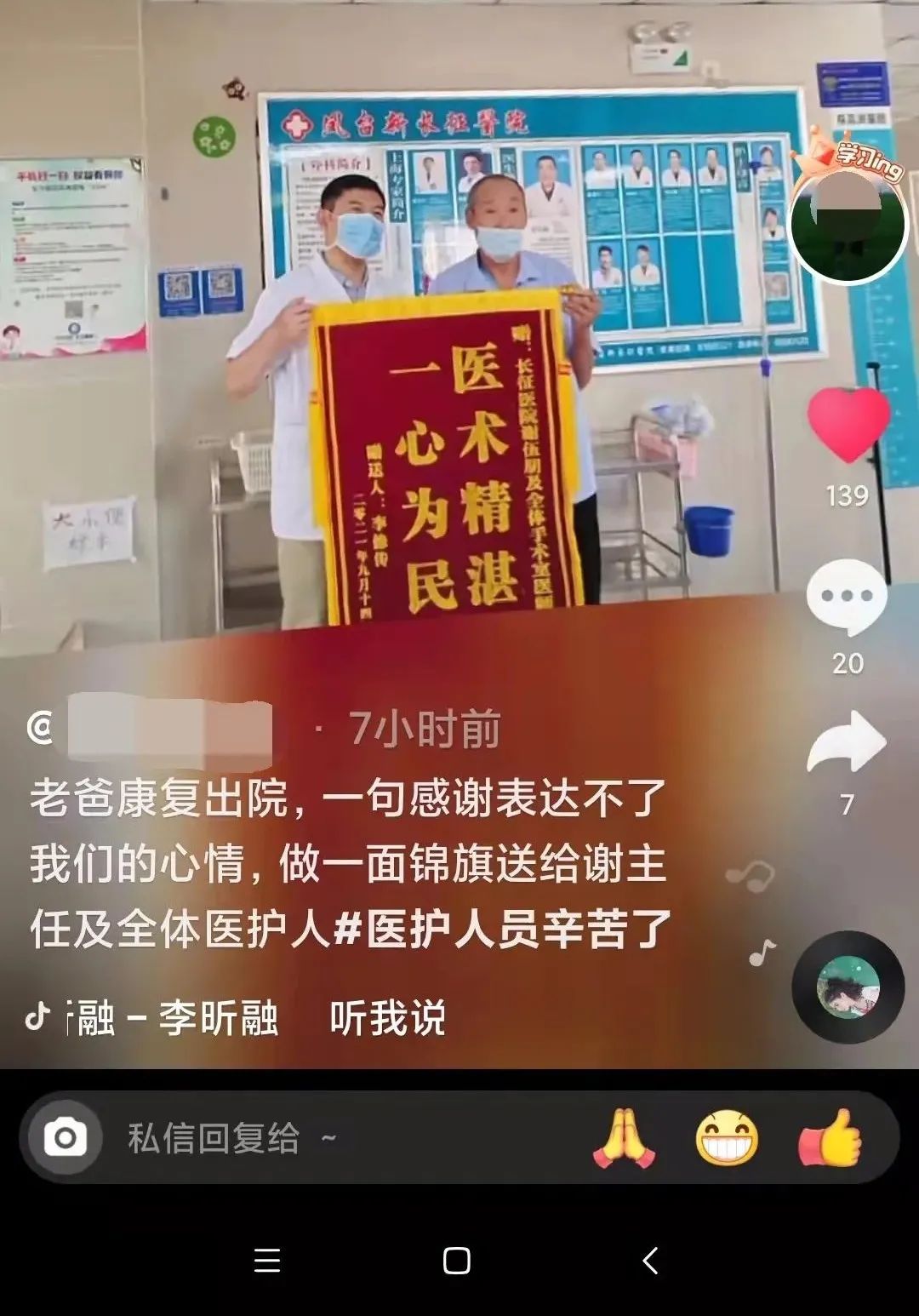This screenshot has height=1316, width=919.
Task: Open the creator's profile avatar
Action: coord(848,223)
